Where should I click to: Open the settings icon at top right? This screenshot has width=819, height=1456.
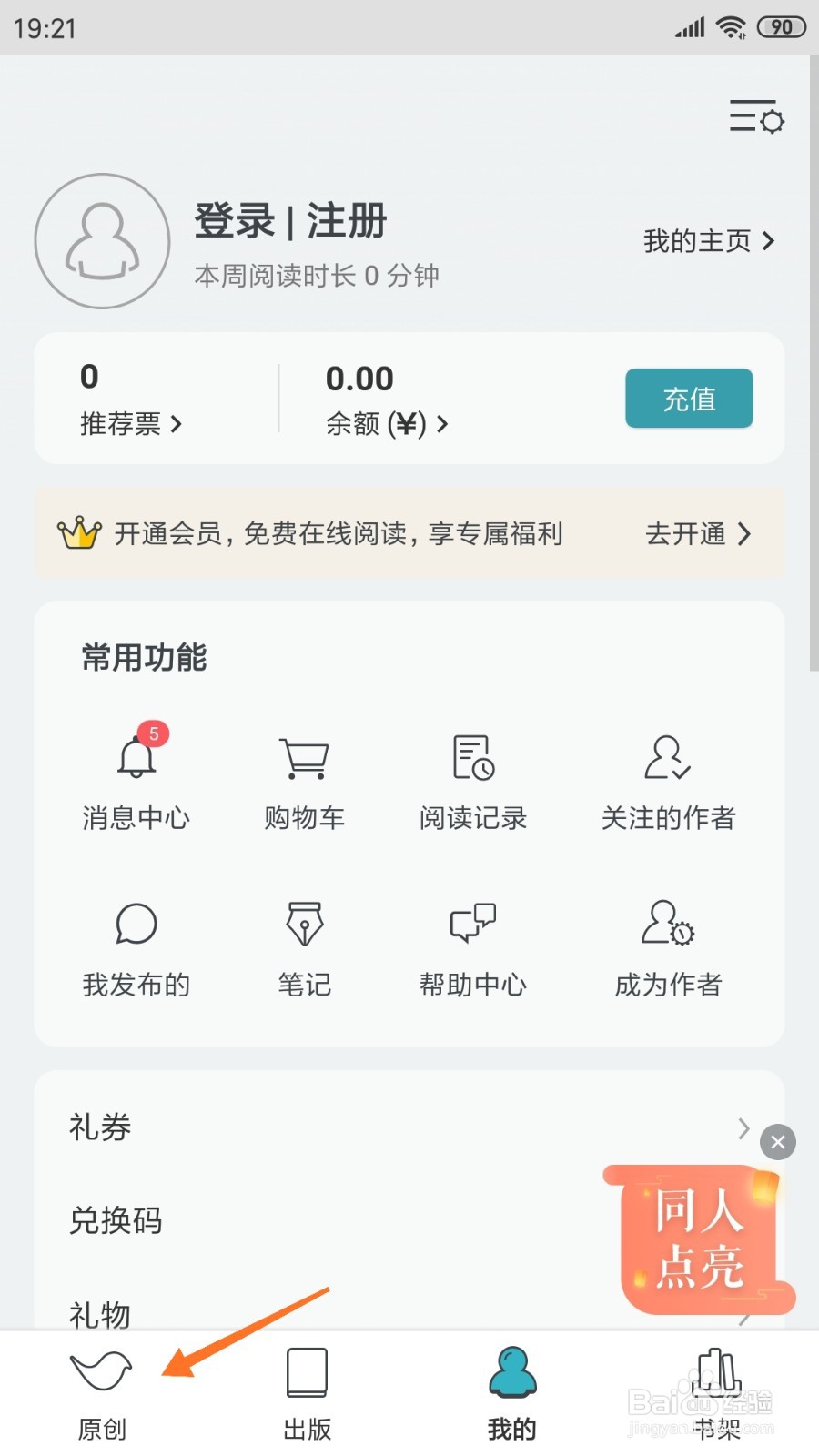[756, 117]
